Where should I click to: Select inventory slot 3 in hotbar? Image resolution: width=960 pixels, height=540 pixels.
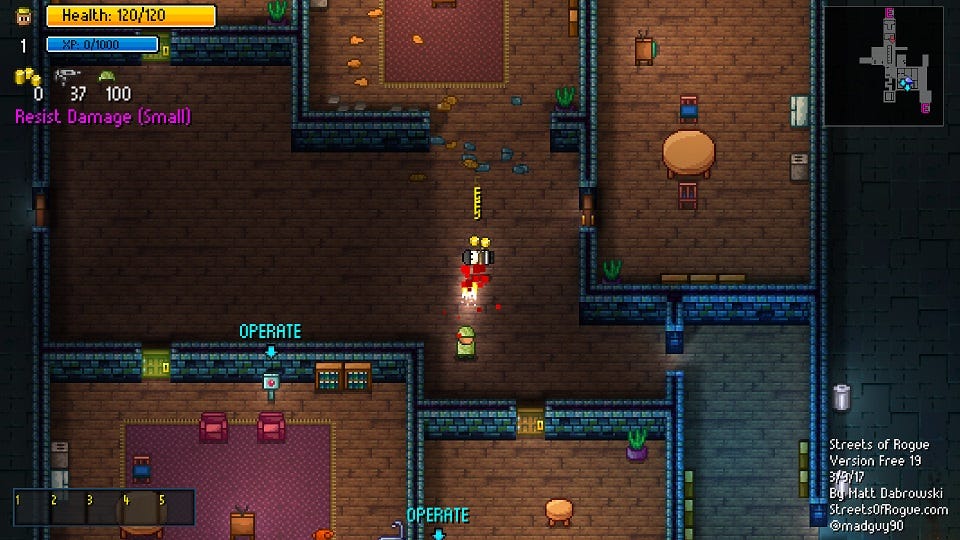pyautogui.click(x=104, y=508)
